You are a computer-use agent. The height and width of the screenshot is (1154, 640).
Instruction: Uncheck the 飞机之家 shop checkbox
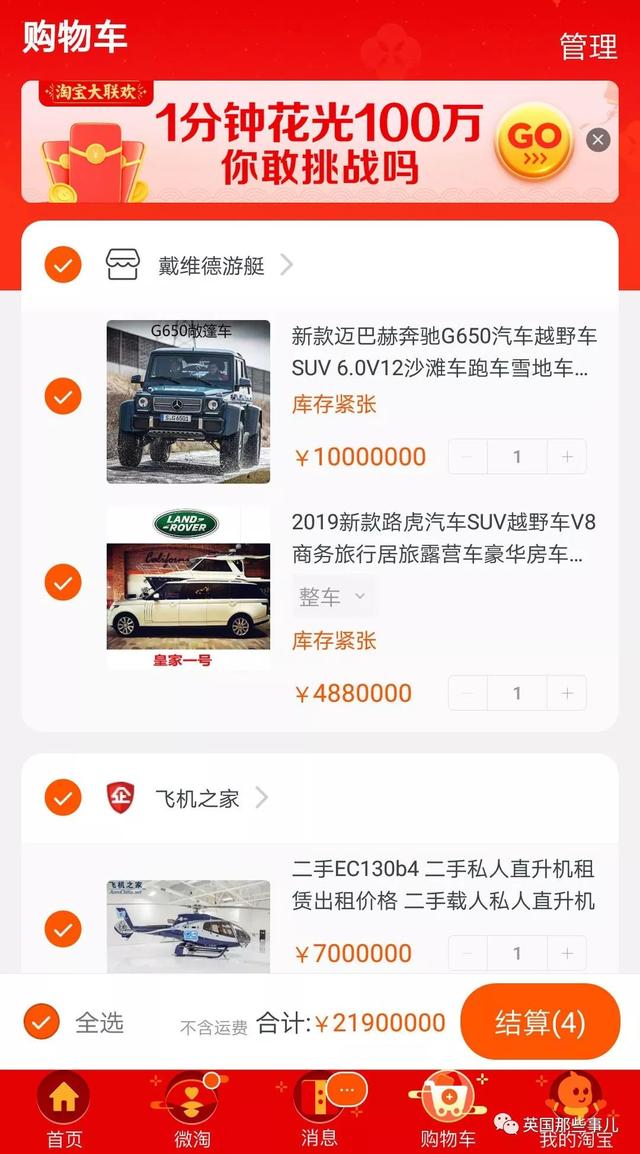tap(63, 798)
